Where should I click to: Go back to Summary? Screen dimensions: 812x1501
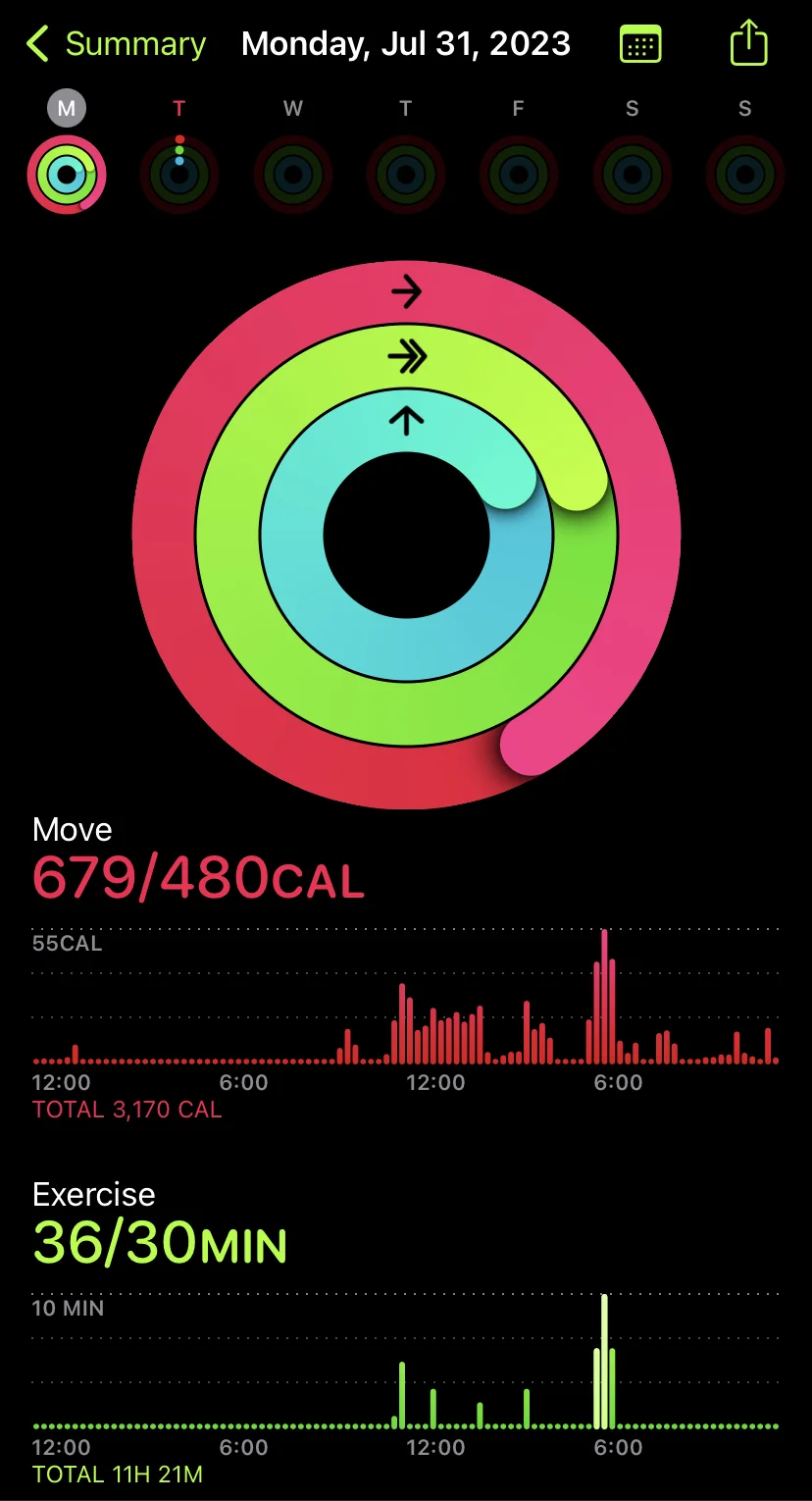point(116,44)
